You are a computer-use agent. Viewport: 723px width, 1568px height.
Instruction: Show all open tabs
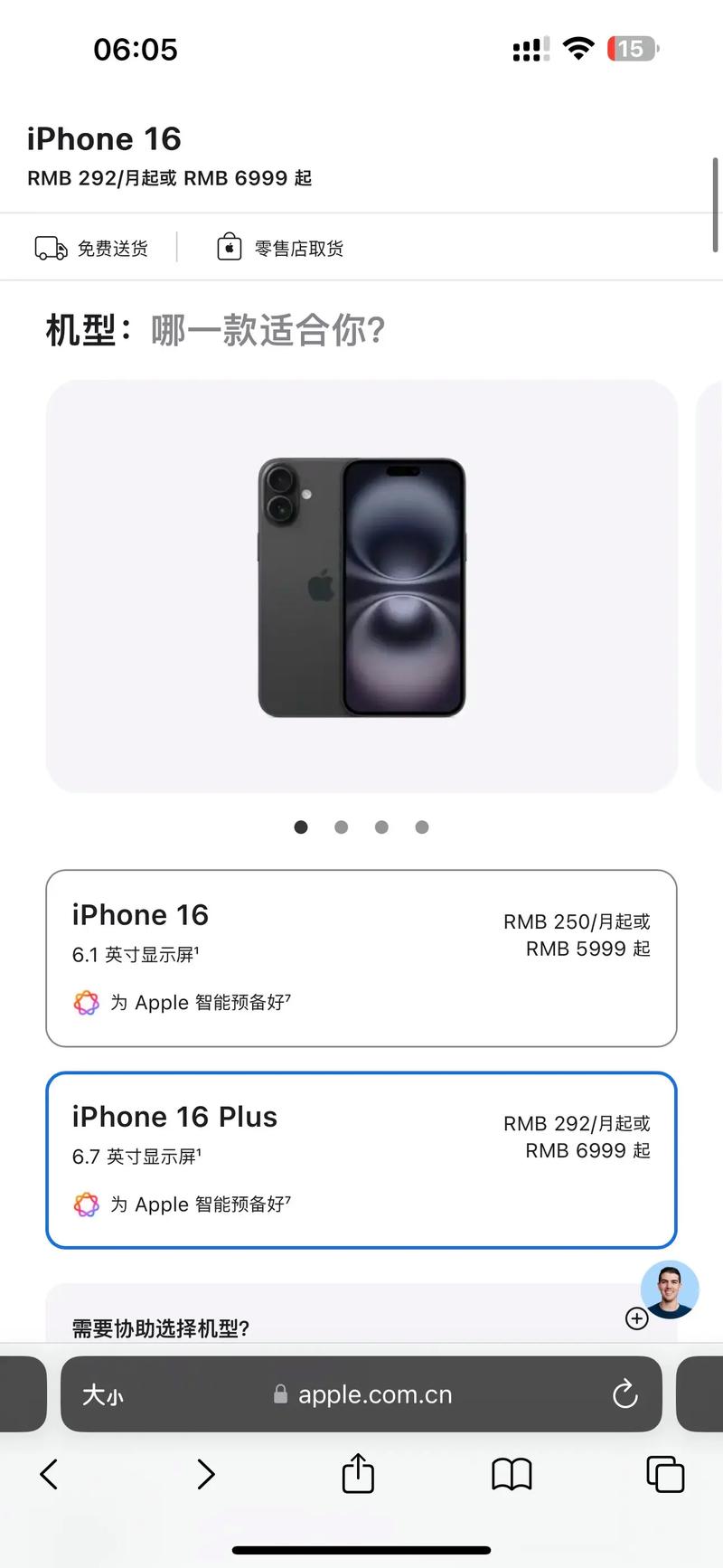665,1474
